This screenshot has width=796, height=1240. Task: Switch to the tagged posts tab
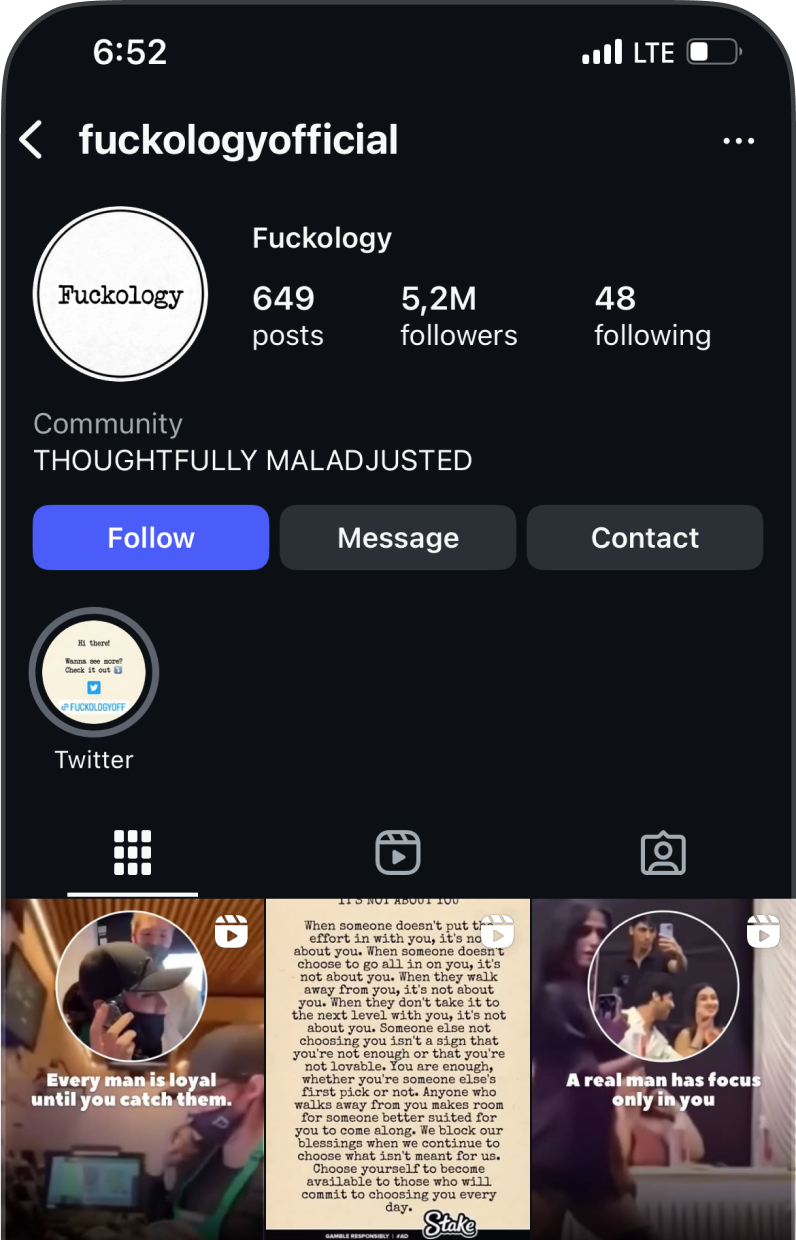pos(662,853)
